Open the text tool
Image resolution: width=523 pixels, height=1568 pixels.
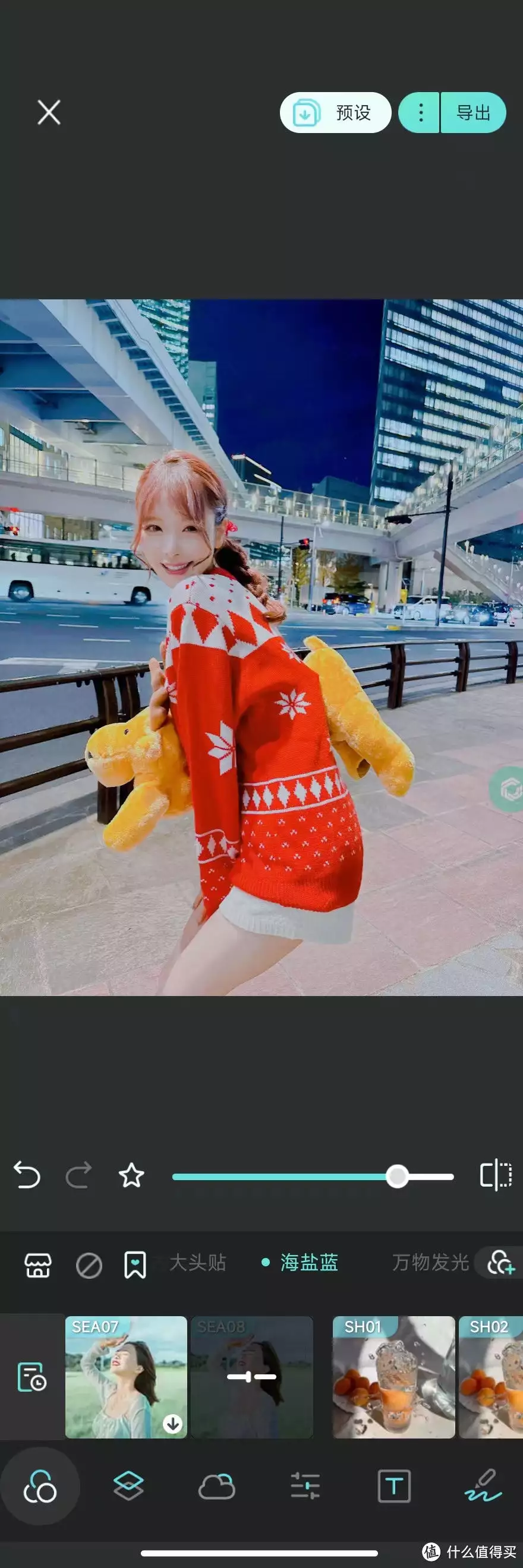pos(394,1486)
